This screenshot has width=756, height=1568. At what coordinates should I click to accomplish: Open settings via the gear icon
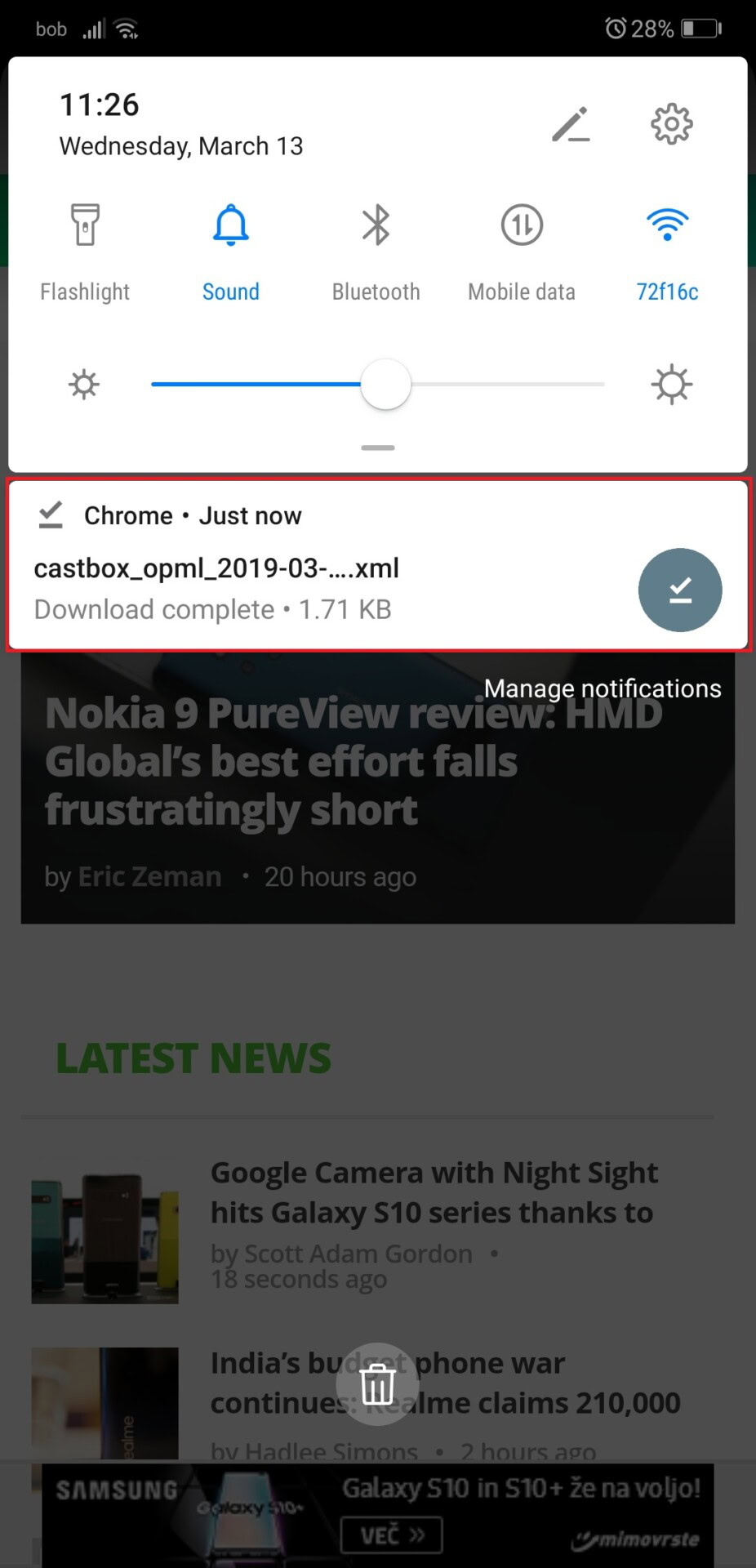[x=671, y=124]
